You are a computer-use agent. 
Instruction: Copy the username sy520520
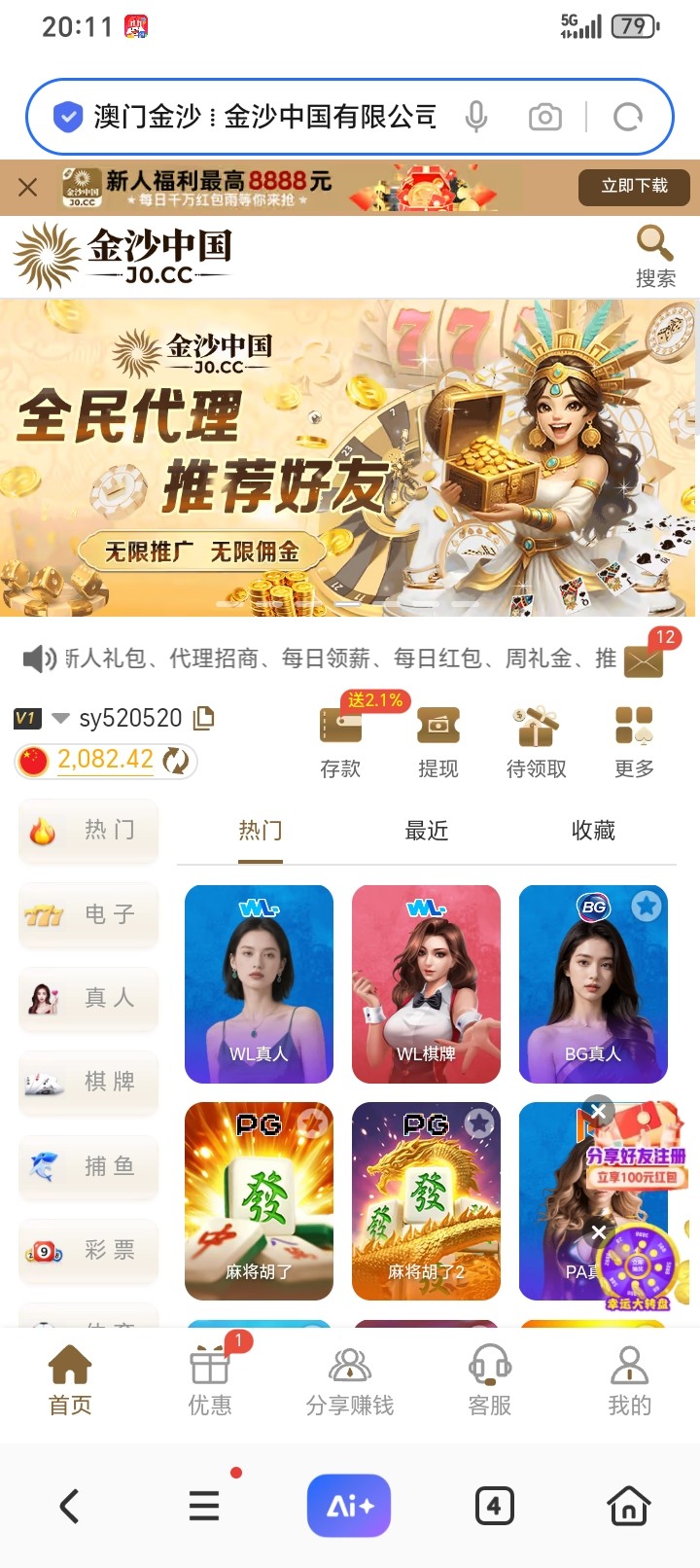tap(204, 719)
